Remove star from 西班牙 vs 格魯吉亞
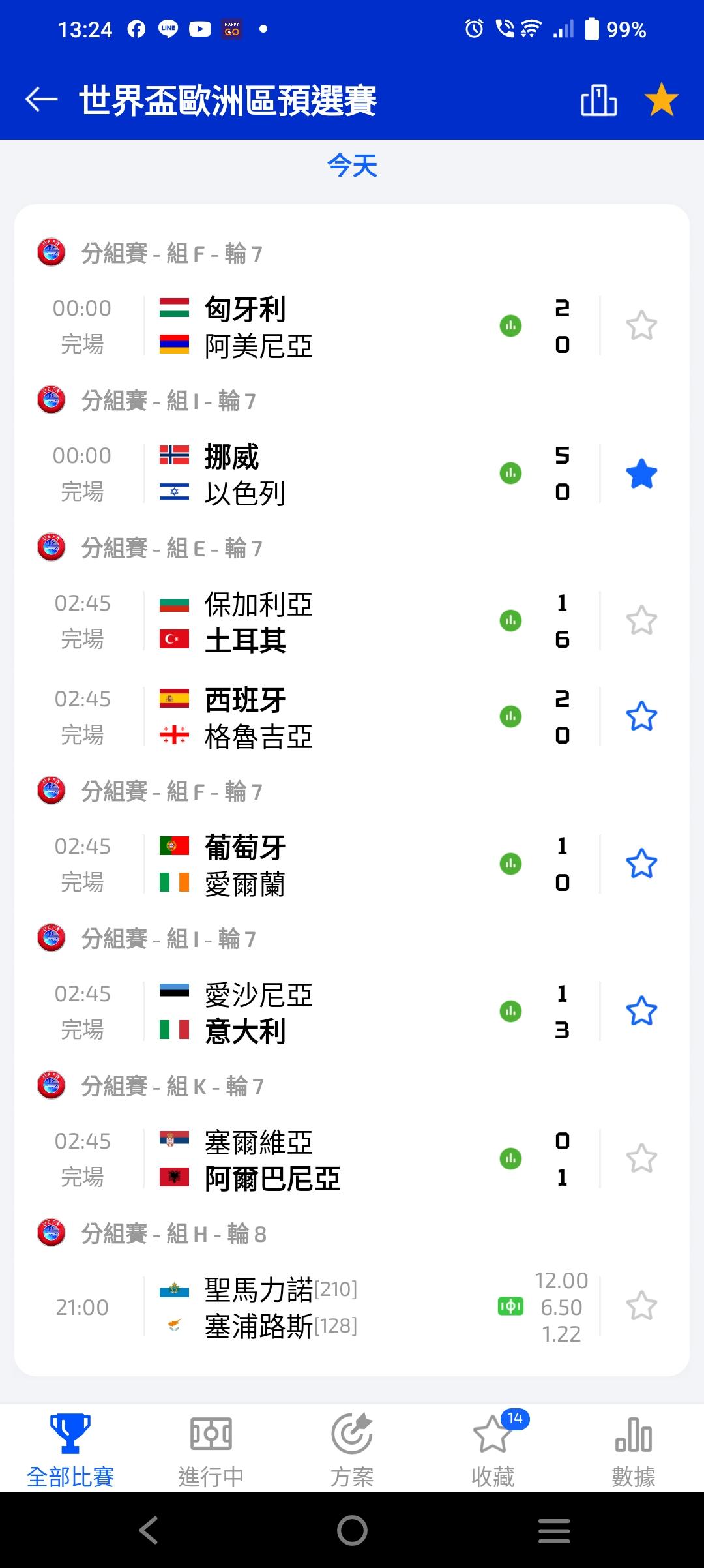The width and height of the screenshot is (704, 1568). click(641, 717)
